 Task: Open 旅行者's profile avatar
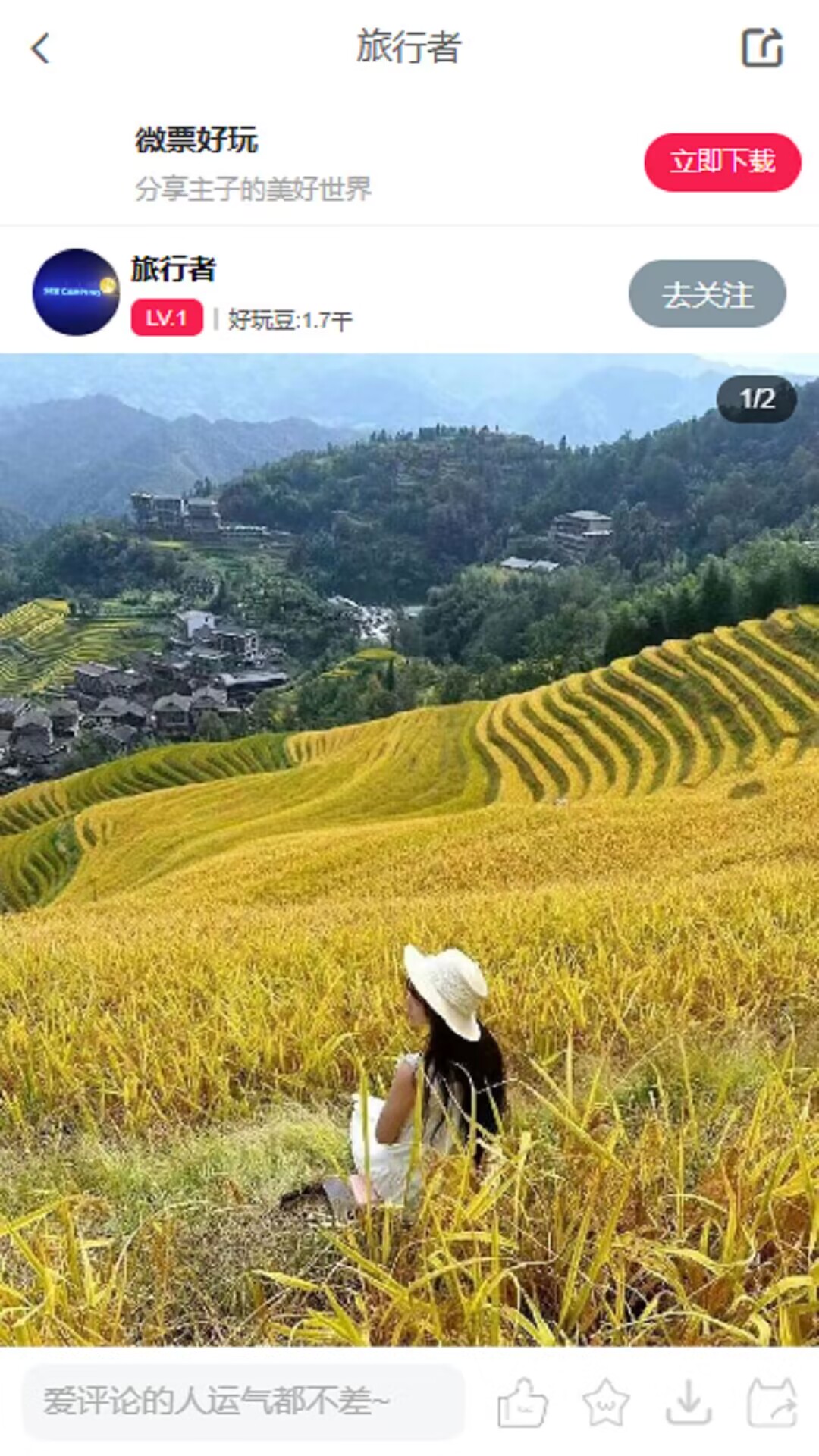click(76, 292)
